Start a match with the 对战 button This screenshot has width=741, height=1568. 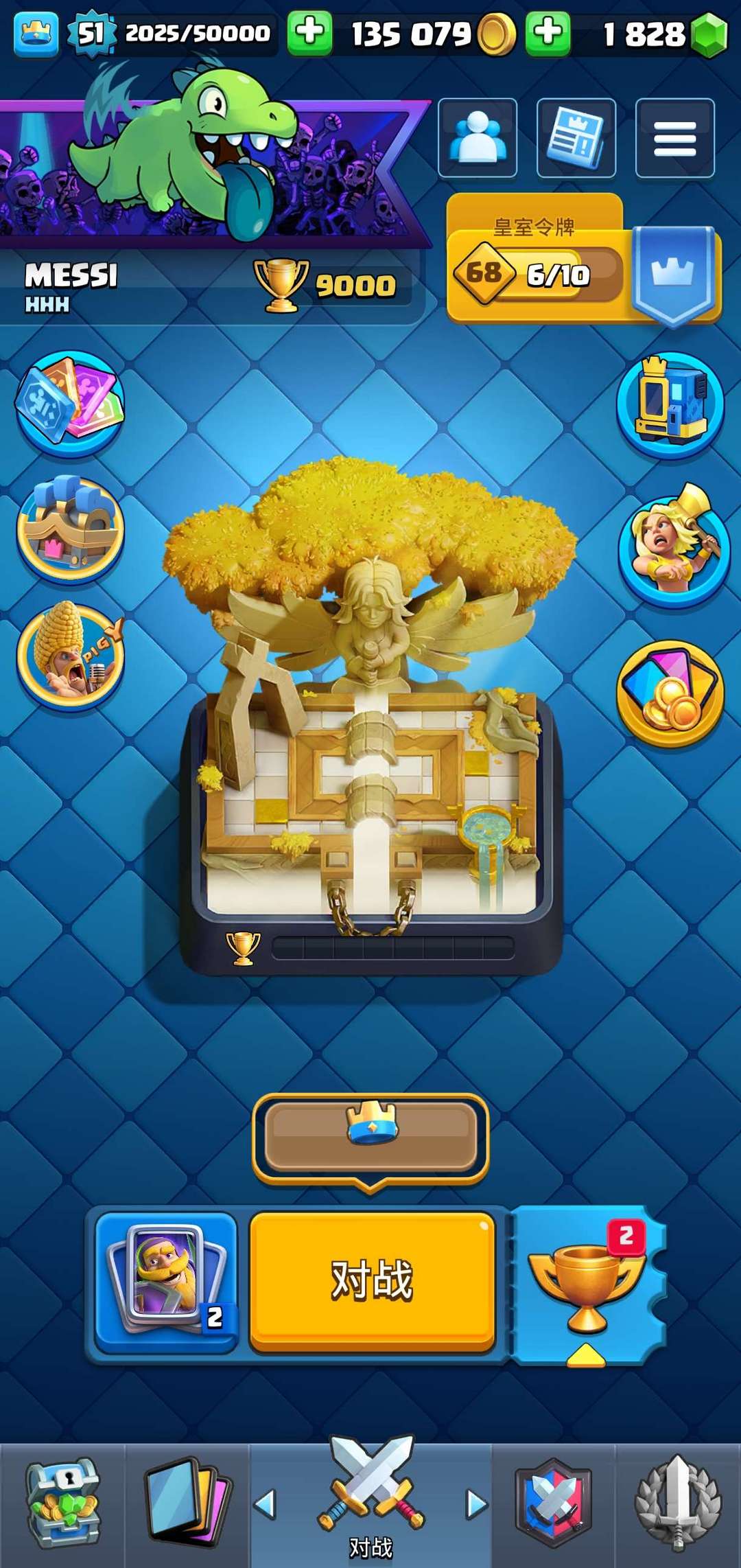pos(372,1281)
